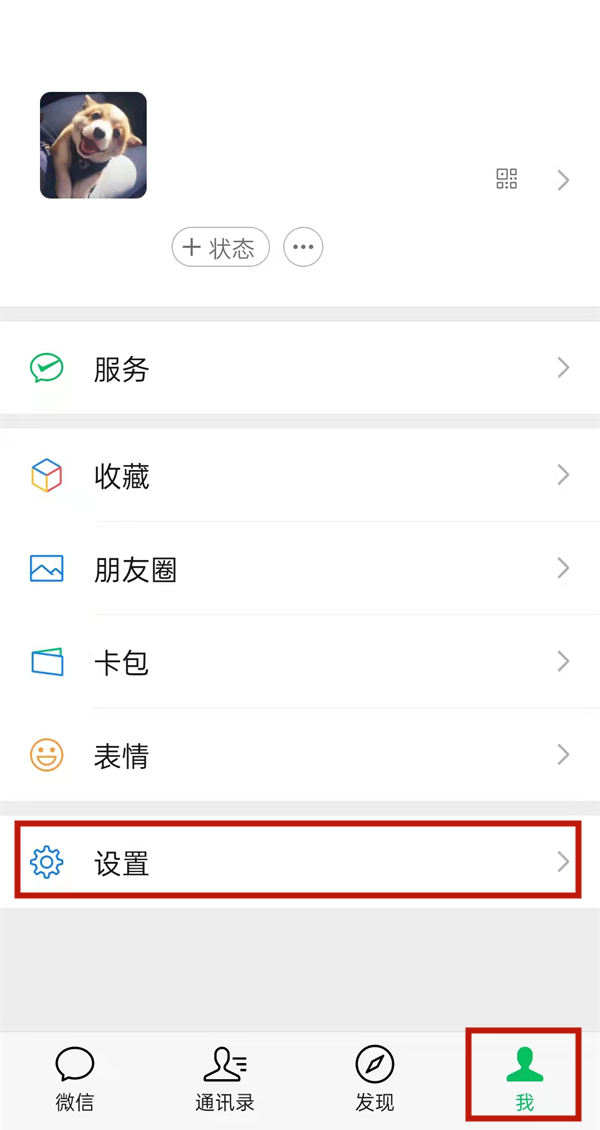Open the 服务 services row
The image size is (600, 1130).
tap(300, 369)
